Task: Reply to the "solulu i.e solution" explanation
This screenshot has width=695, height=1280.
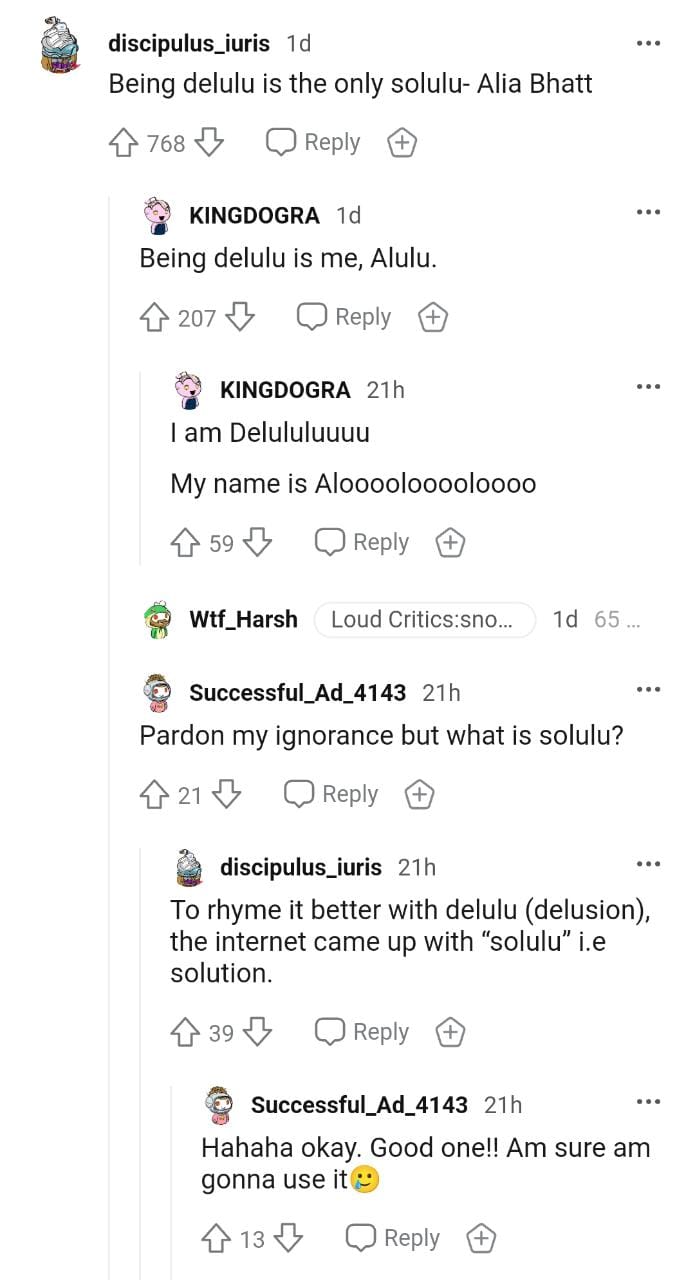Action: tap(362, 1032)
